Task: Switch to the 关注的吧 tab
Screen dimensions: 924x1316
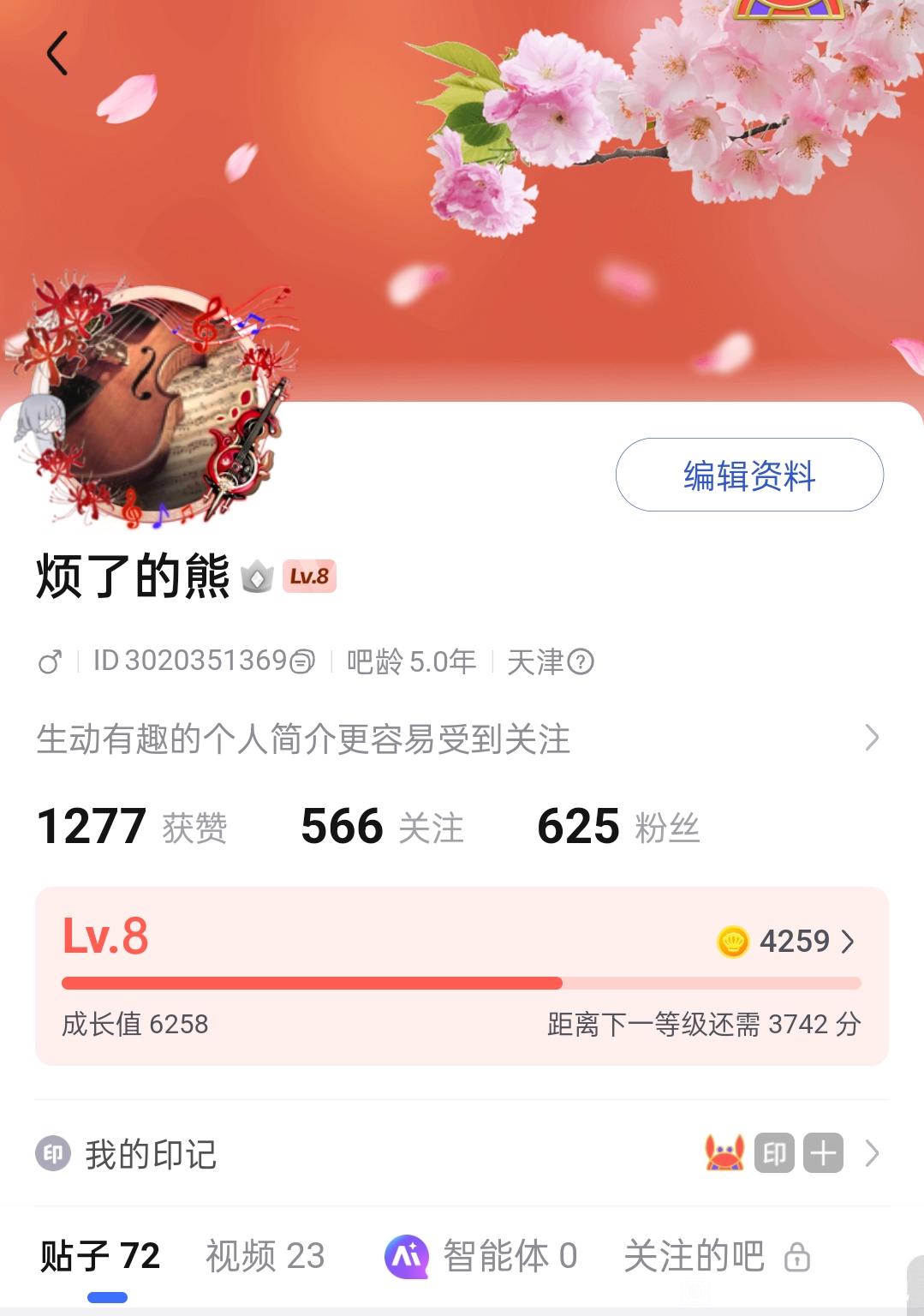Action: click(x=716, y=1256)
